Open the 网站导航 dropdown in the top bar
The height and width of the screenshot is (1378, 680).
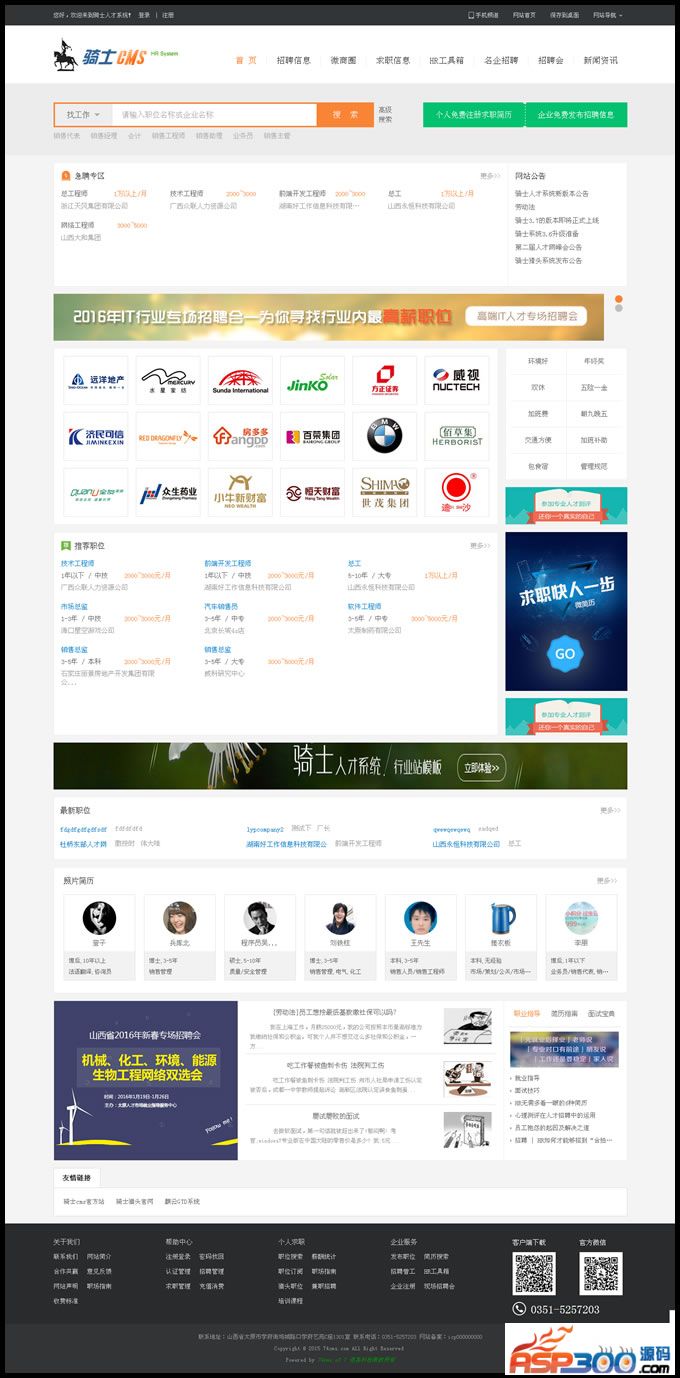click(606, 15)
